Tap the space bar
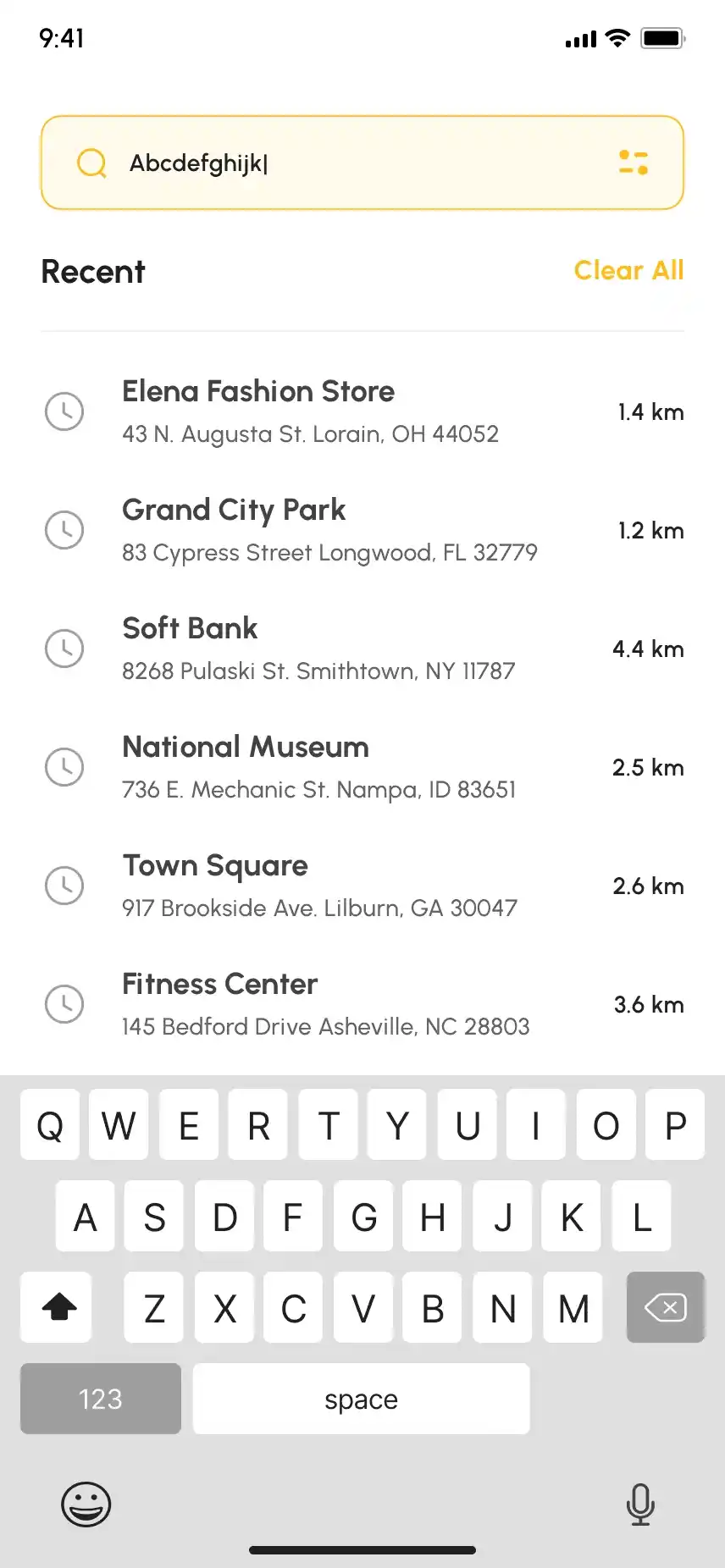The height and width of the screenshot is (1568, 725). 362,1399
